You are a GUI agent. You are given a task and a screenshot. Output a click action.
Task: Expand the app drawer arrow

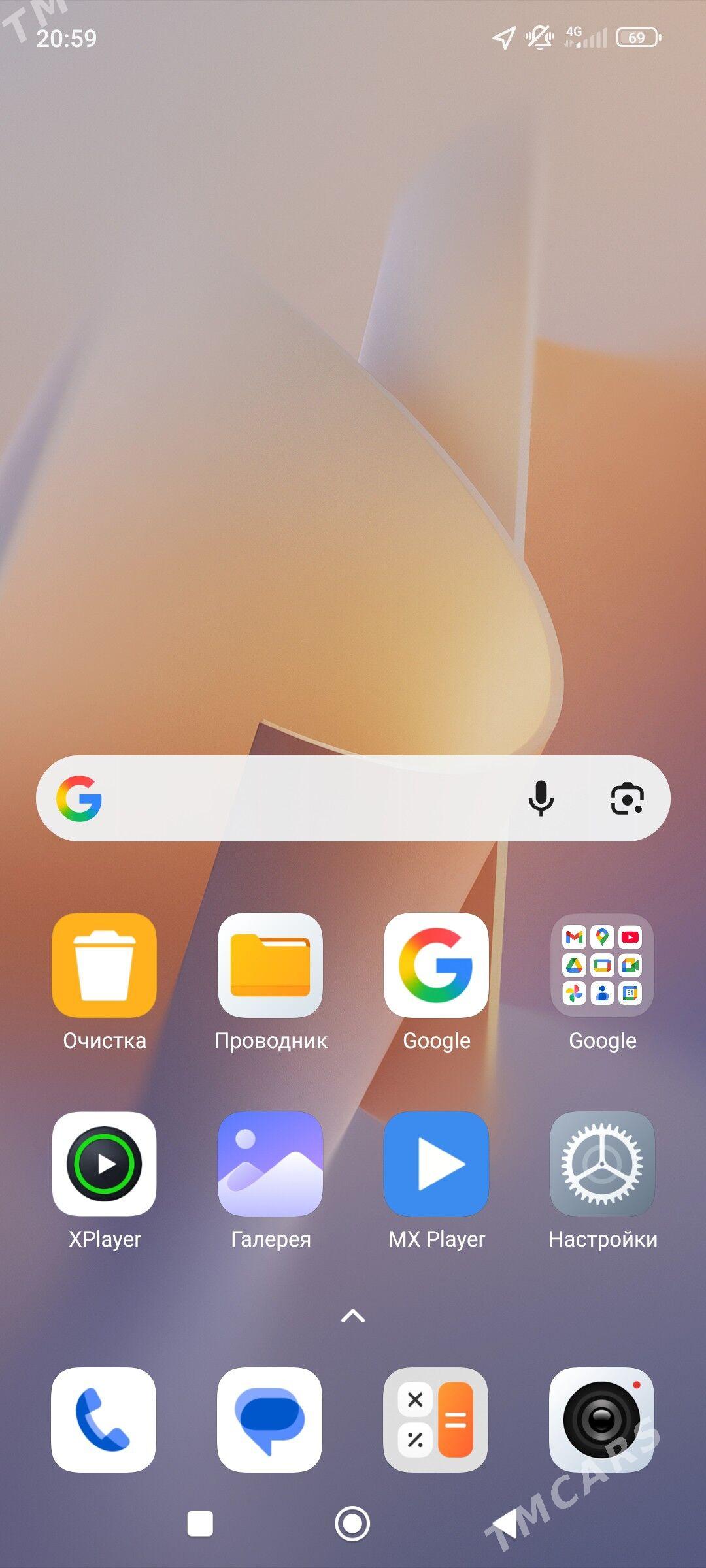[x=353, y=1316]
